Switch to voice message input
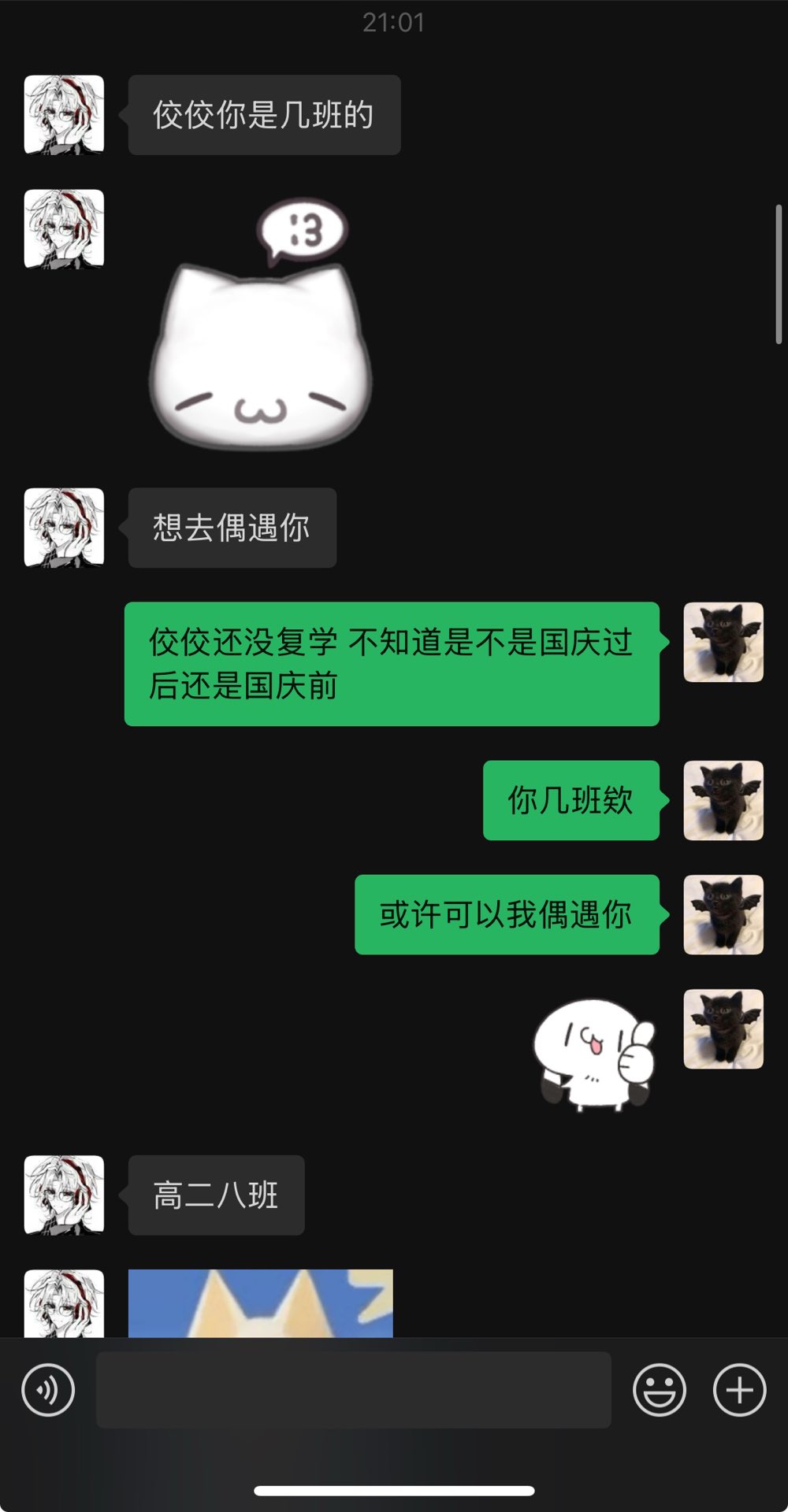 (x=48, y=1390)
